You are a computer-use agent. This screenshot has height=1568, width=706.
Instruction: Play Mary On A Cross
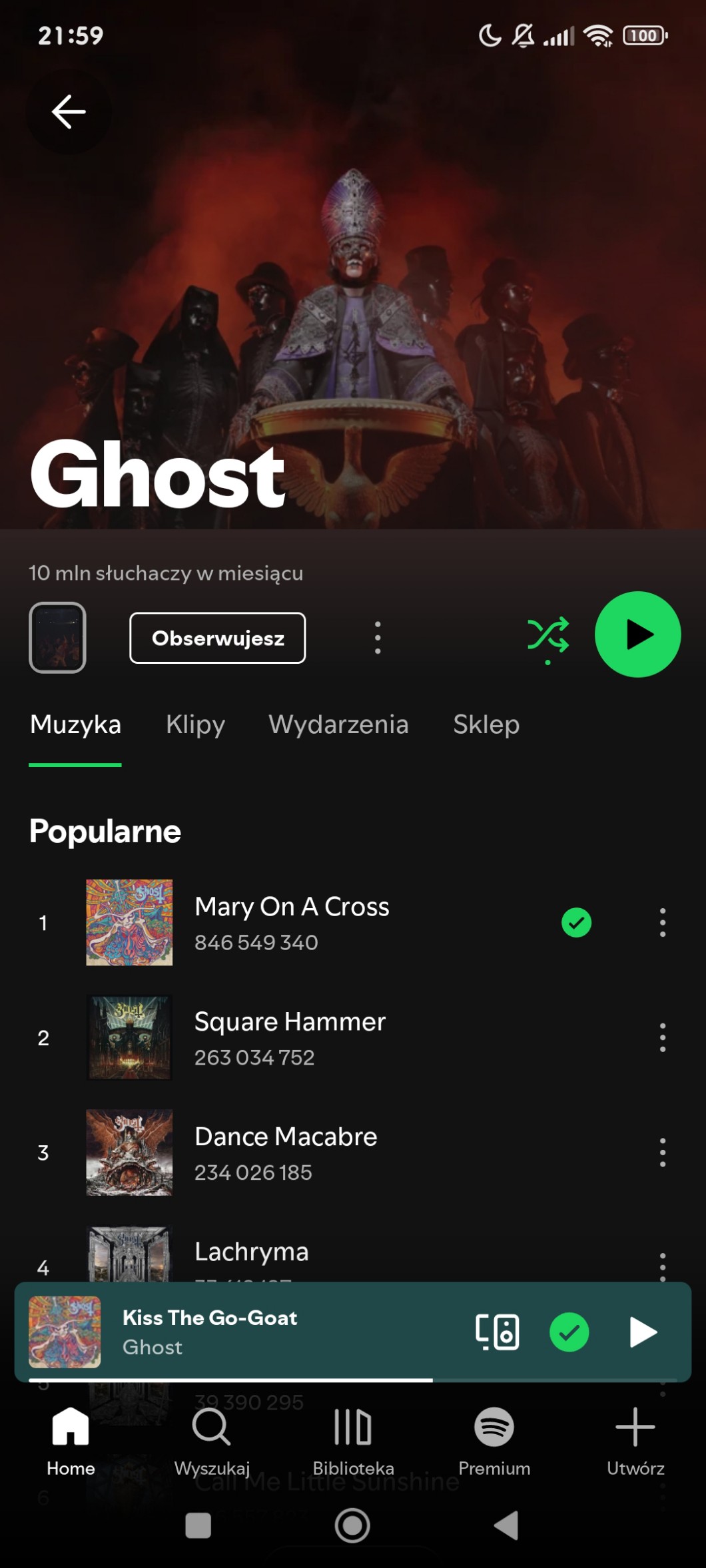pos(292,922)
